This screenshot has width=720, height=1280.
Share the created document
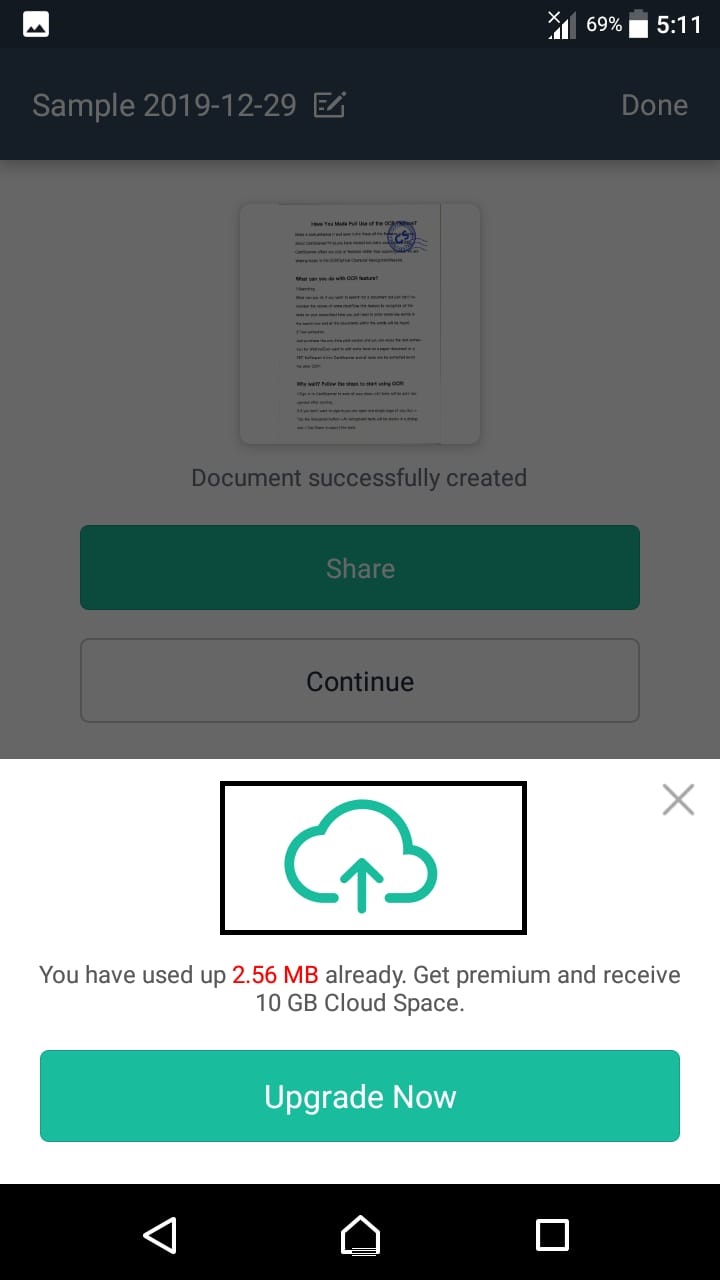[360, 568]
